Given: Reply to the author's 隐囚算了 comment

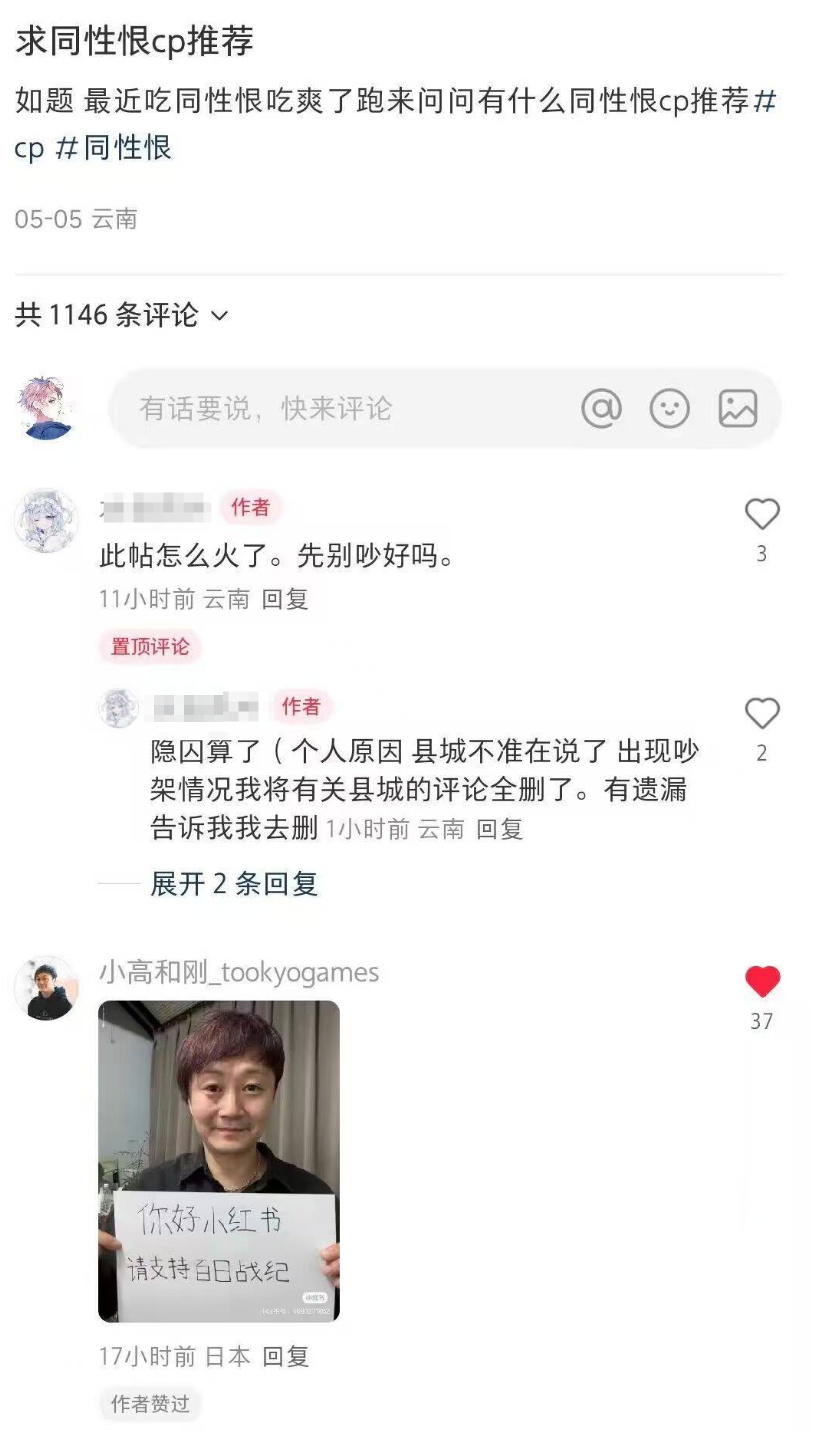Looking at the screenshot, I should [499, 829].
